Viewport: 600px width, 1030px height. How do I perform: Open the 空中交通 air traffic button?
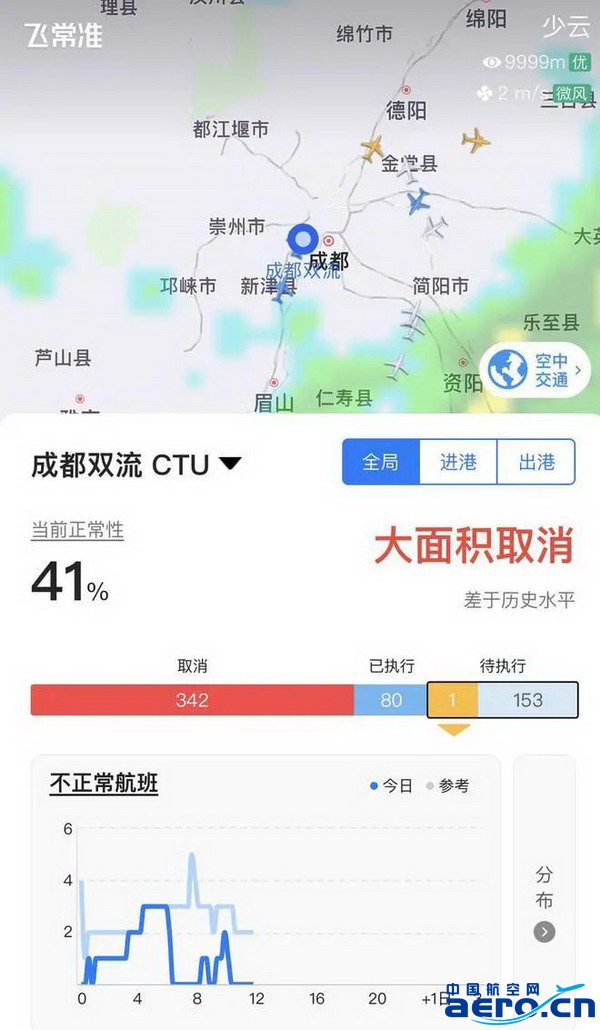[x=535, y=370]
